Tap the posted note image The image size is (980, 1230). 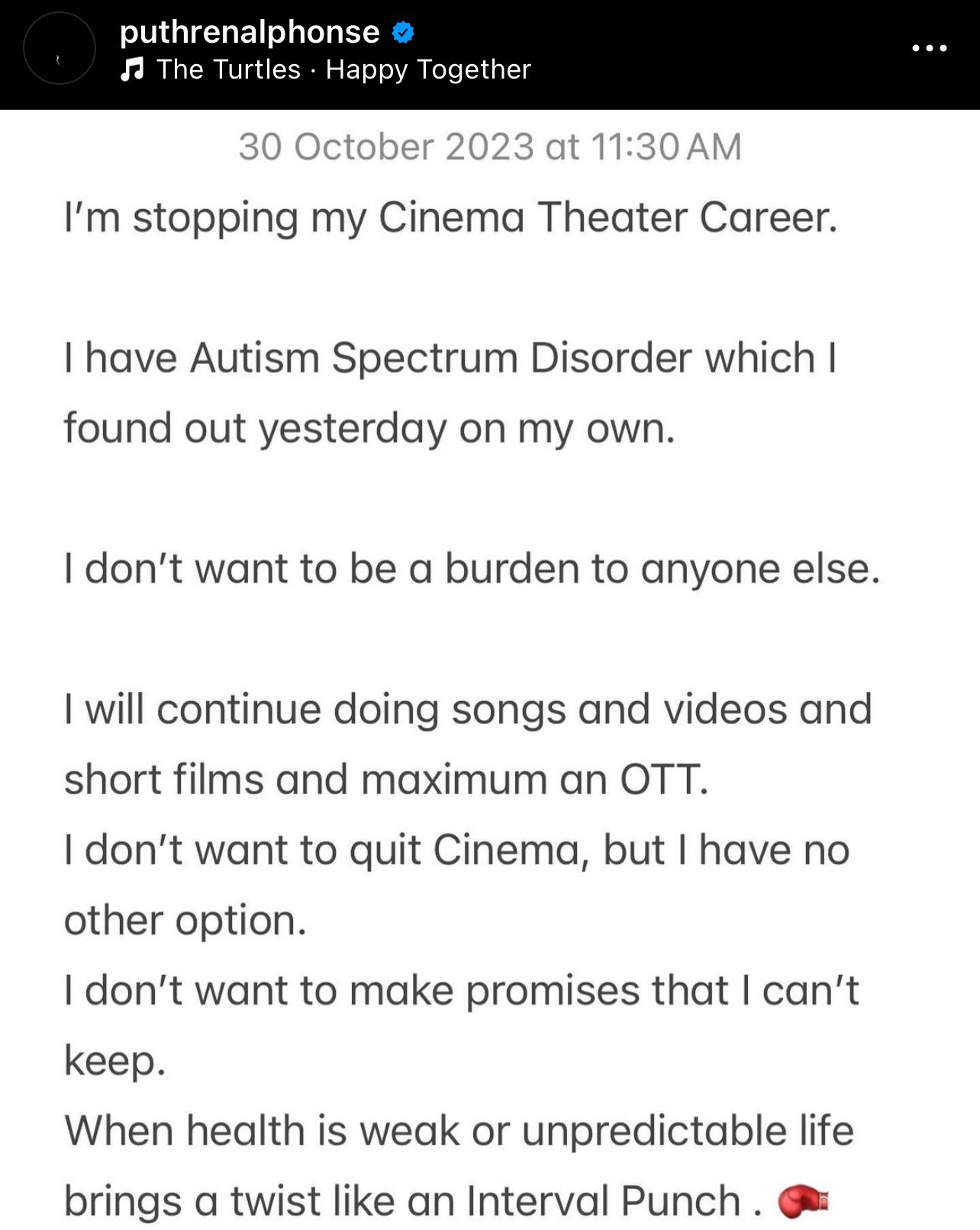pos(490,671)
